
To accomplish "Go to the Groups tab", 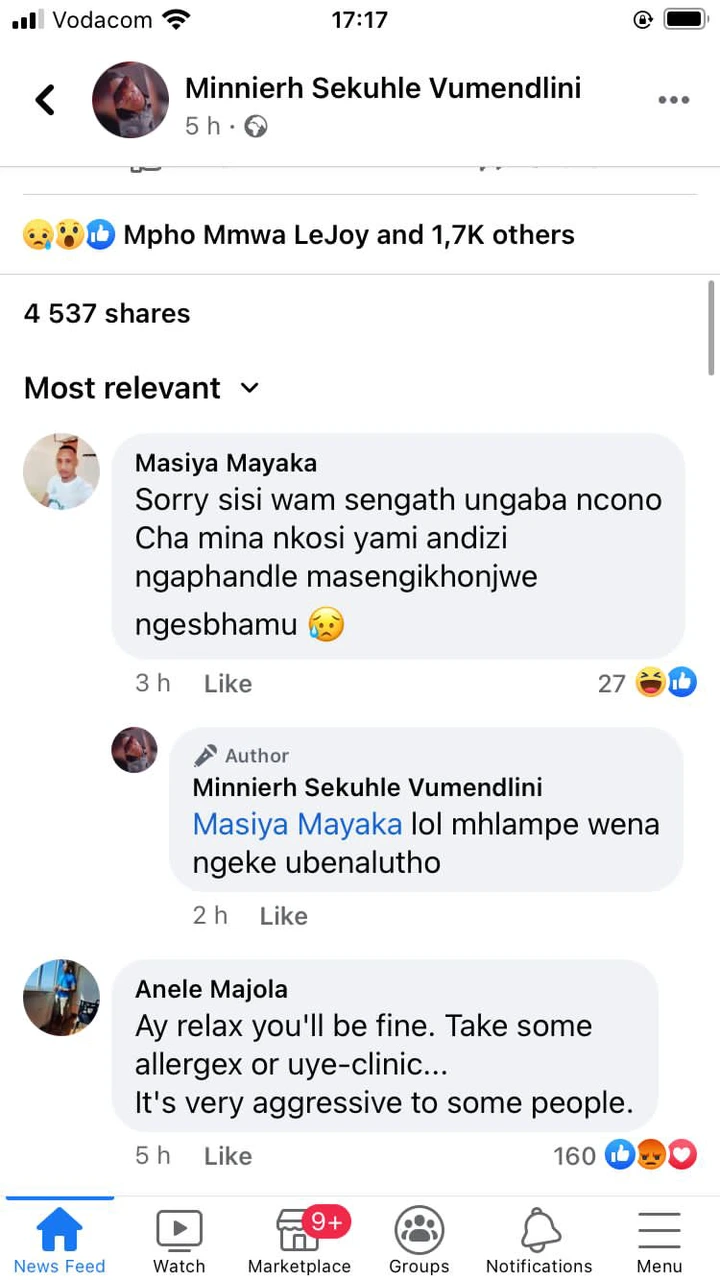I will [x=419, y=1240].
